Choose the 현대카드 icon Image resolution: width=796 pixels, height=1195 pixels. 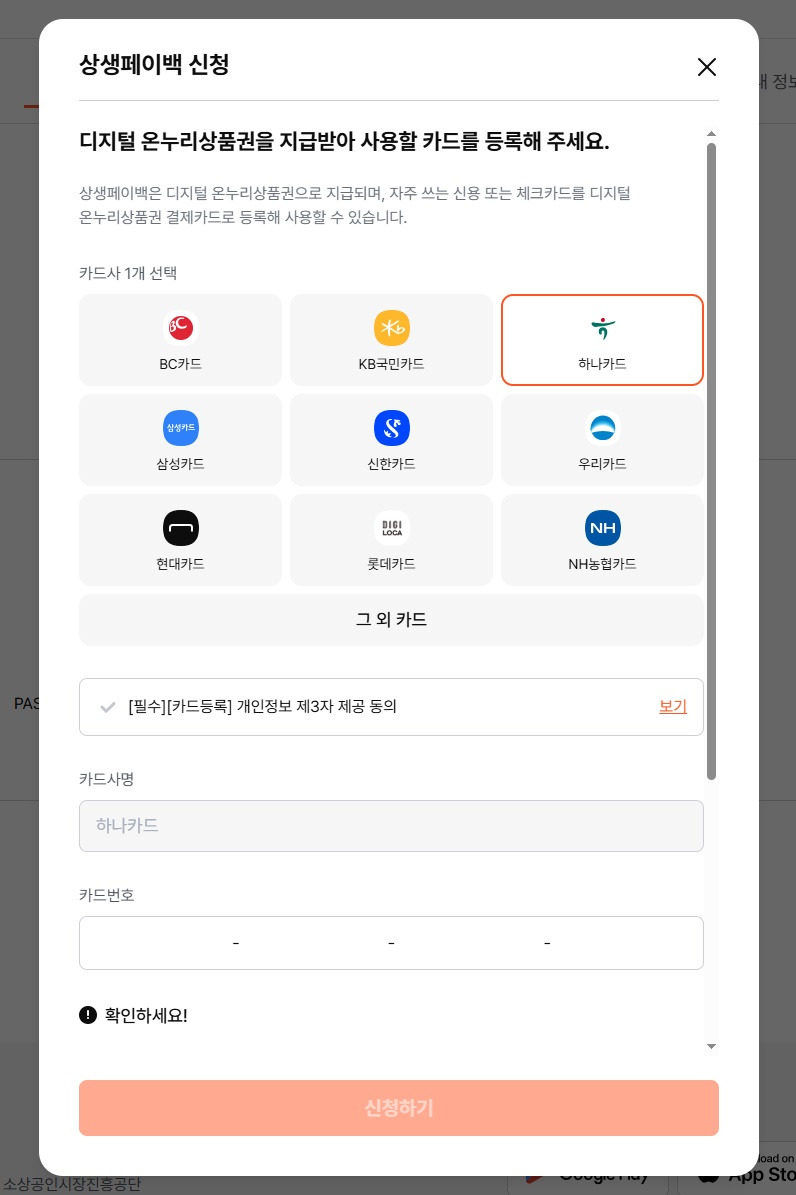click(x=180, y=528)
